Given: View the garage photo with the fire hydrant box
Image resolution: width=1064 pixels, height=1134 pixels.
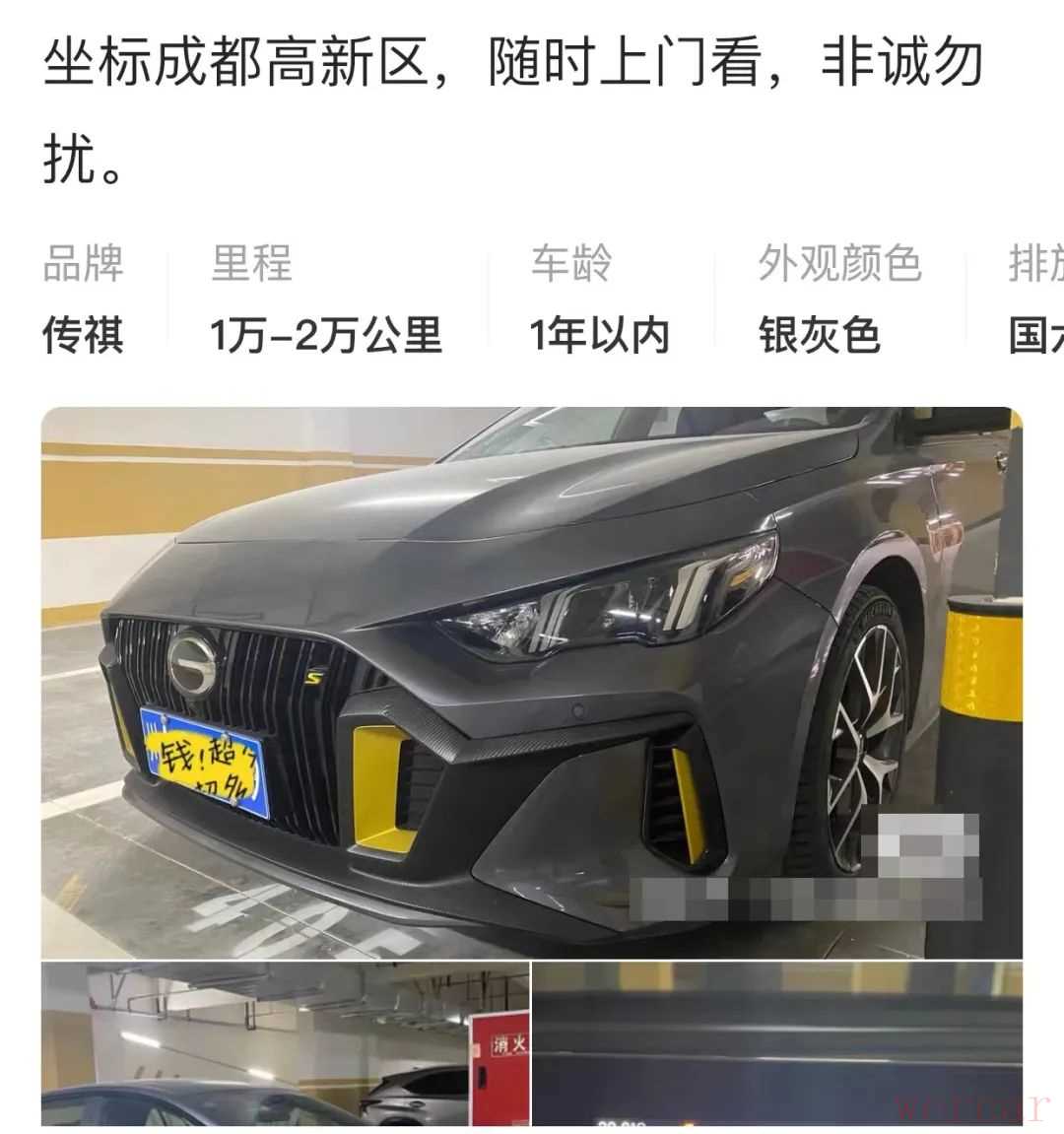Looking at the screenshot, I should click(x=285, y=1044).
